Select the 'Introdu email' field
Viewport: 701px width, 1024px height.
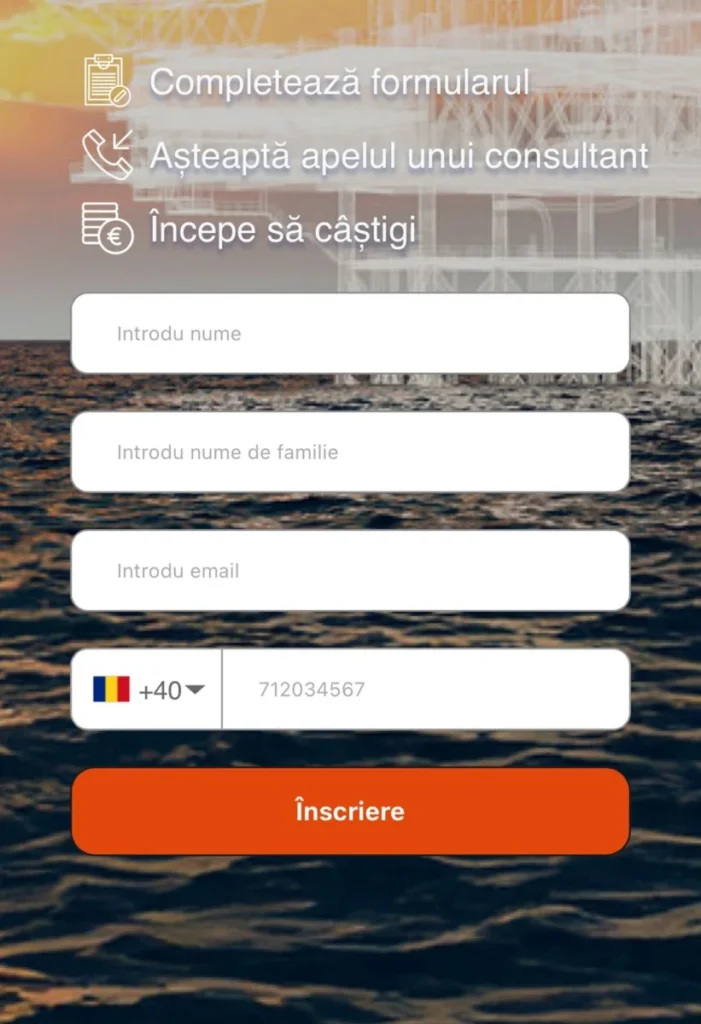(x=350, y=571)
